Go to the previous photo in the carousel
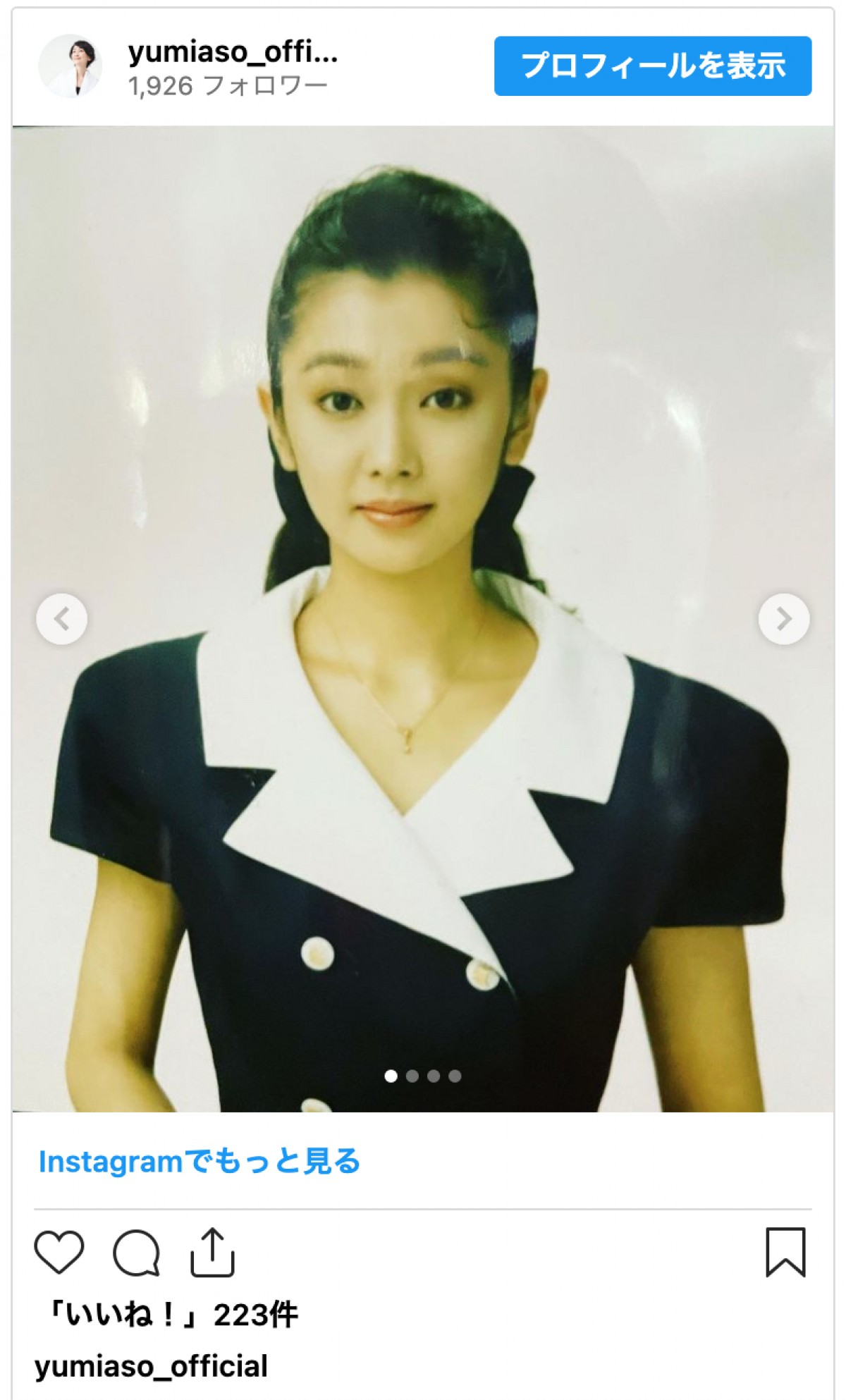 [x=62, y=620]
